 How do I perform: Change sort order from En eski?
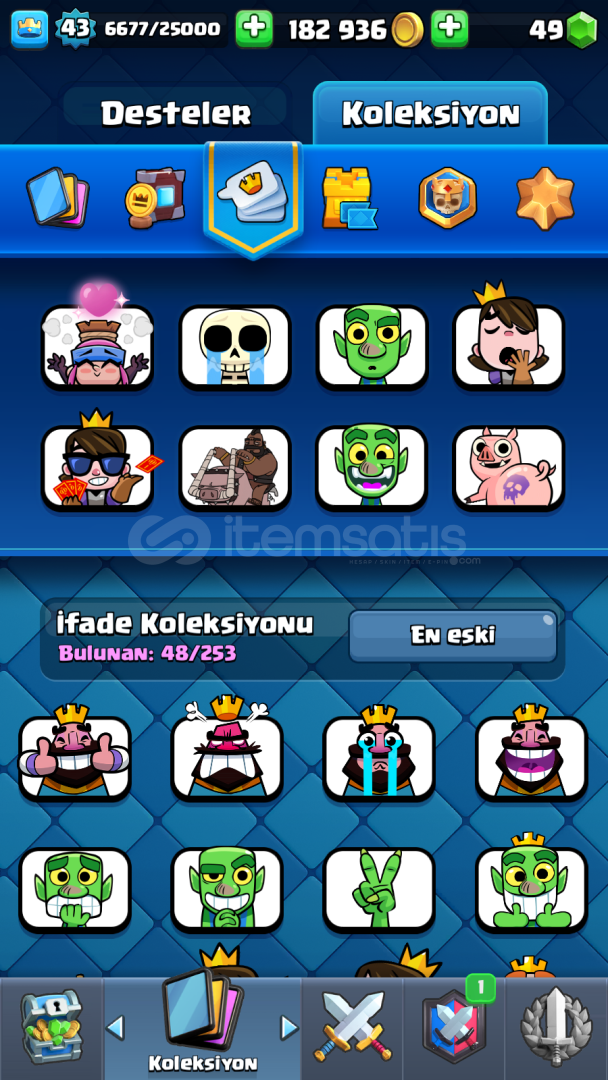click(x=452, y=636)
